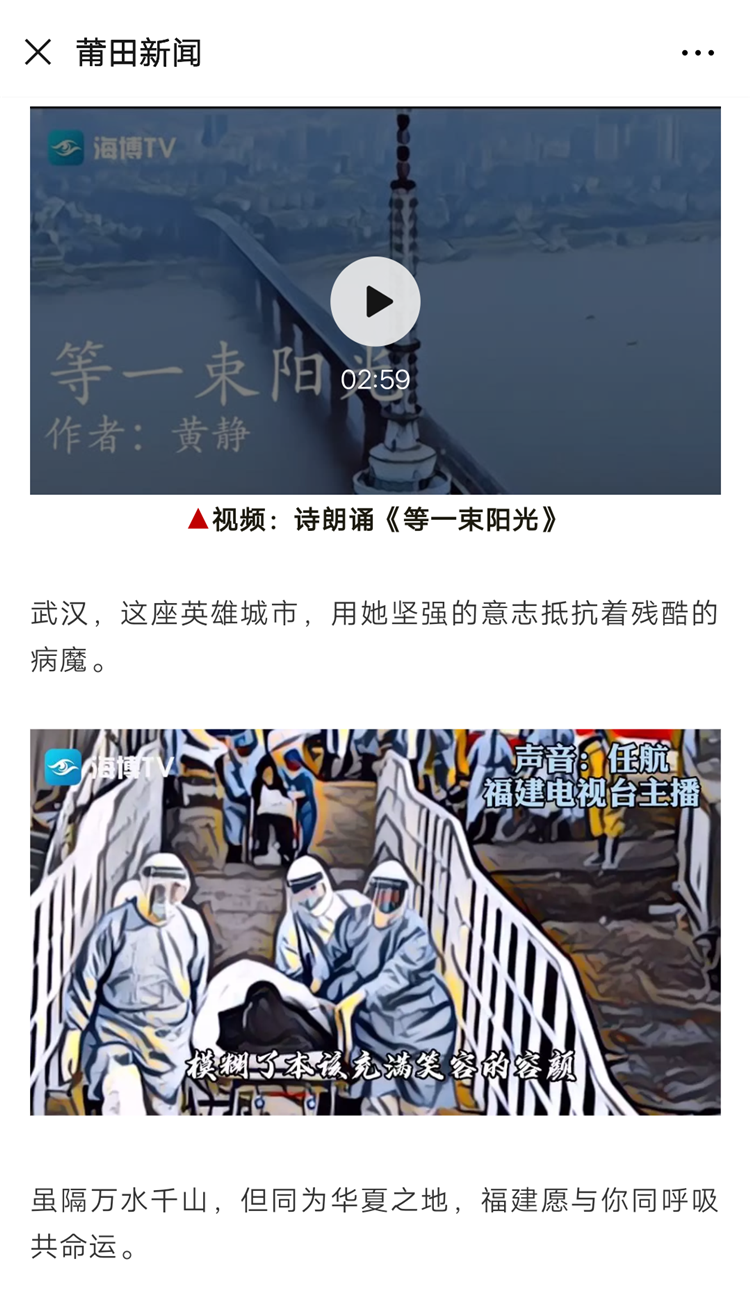The image size is (750, 1306).
Task: Play the 等一束阳光 video
Action: [375, 301]
